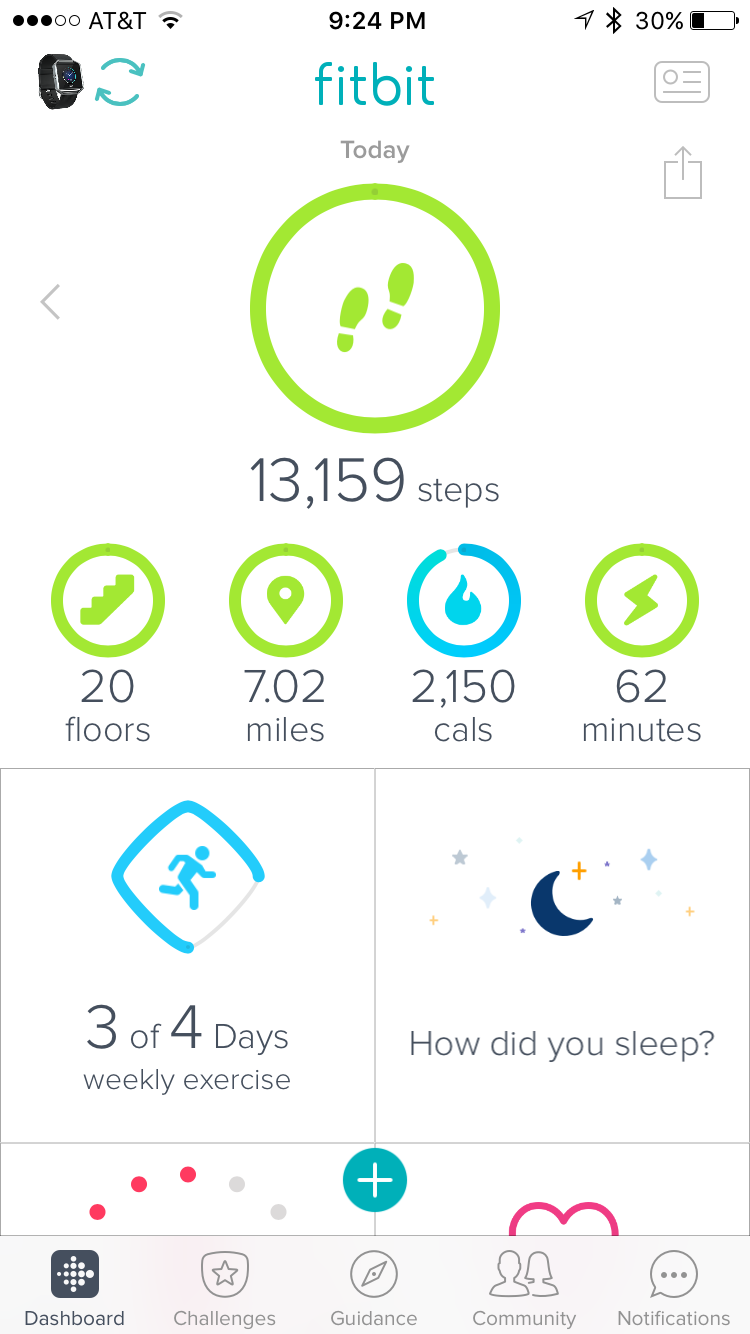Open the account card icon

[x=682, y=82]
